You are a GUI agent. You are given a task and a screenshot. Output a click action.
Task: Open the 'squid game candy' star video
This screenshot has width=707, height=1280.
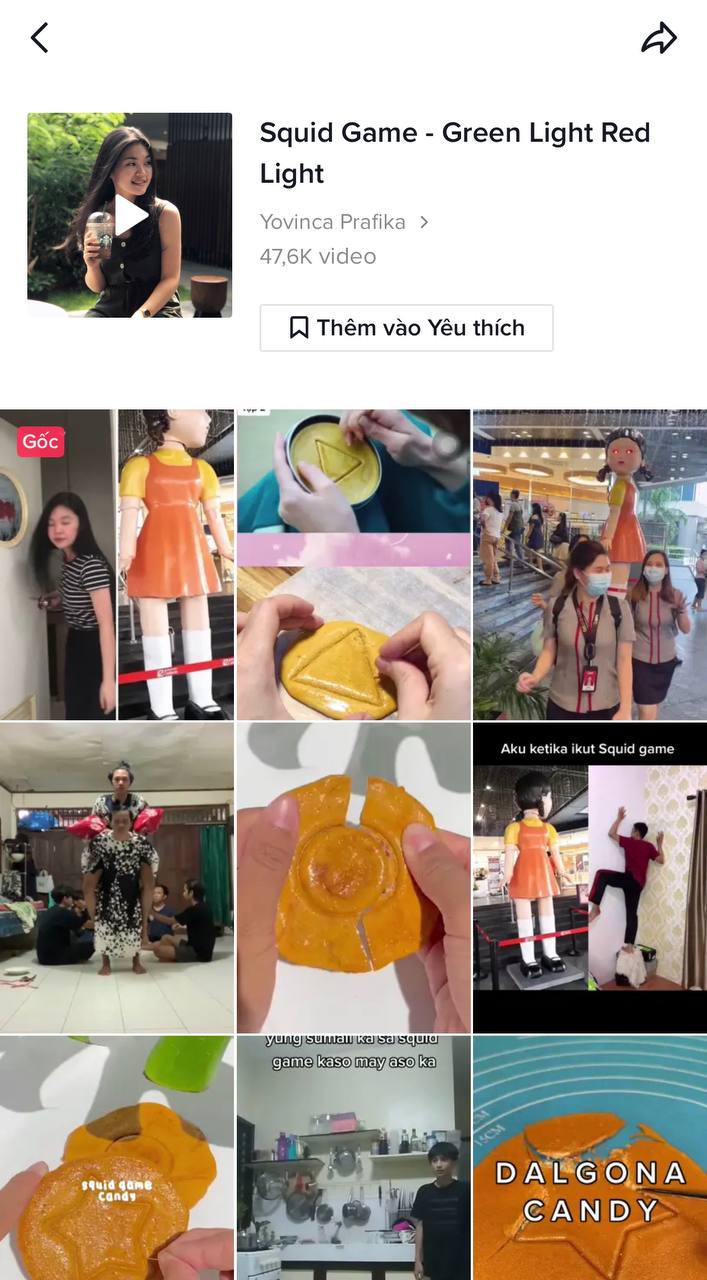pos(117,1160)
